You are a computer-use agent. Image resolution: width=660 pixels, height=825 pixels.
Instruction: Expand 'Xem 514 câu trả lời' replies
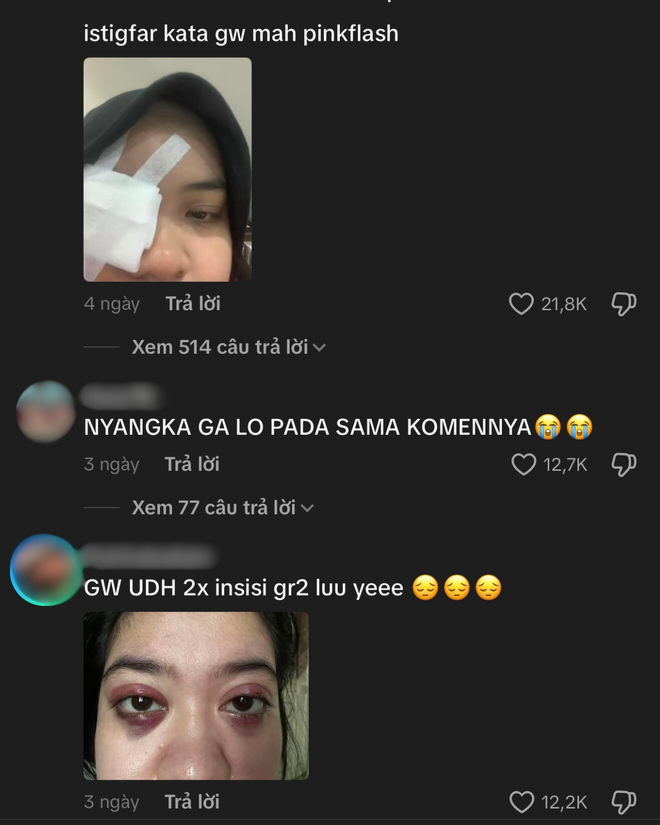(x=229, y=348)
